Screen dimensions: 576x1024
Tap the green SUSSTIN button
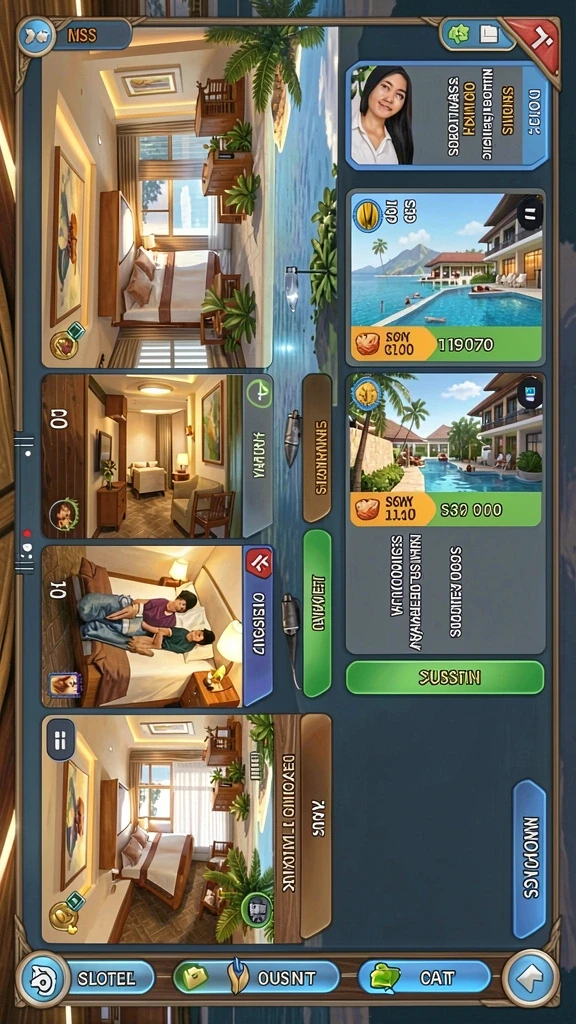point(445,677)
